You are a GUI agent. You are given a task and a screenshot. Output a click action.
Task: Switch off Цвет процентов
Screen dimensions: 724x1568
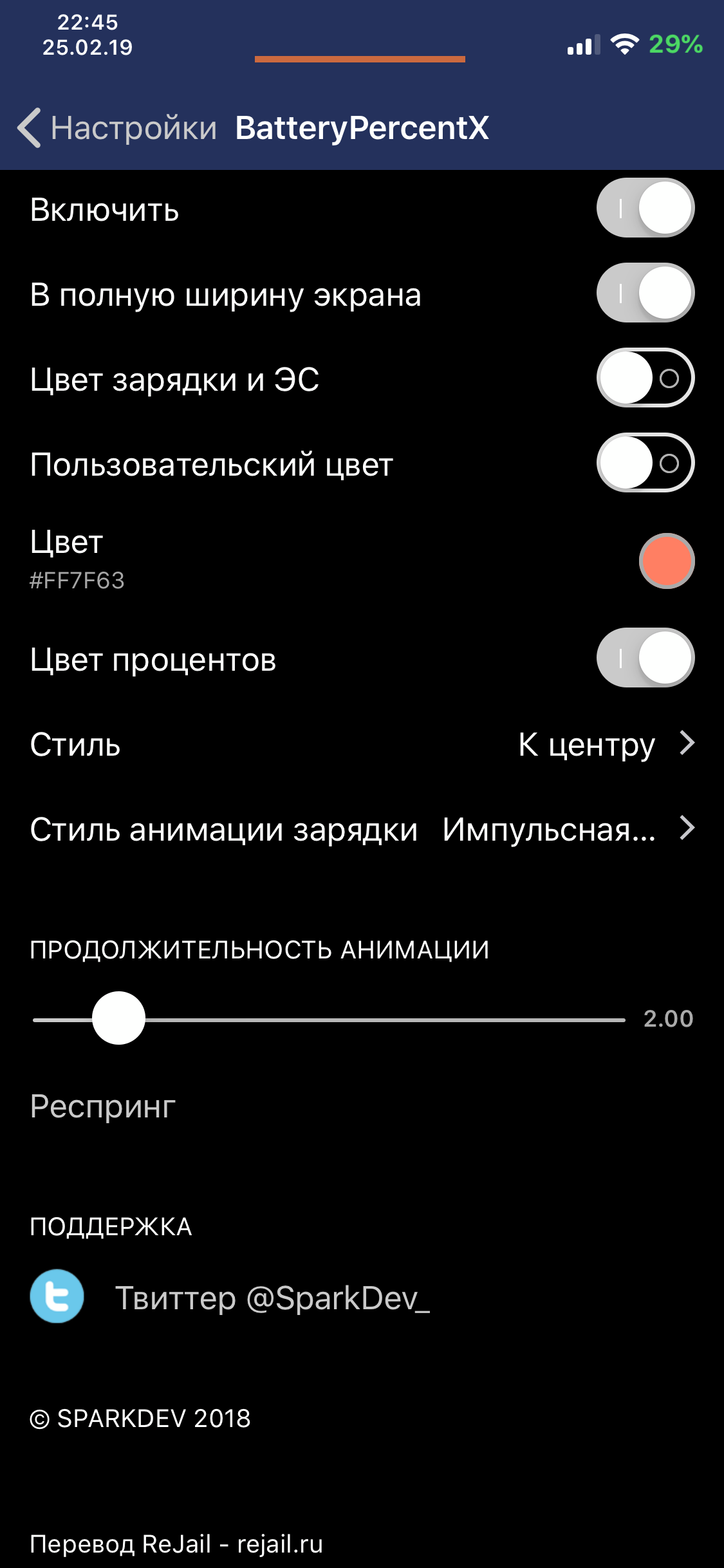click(645, 658)
